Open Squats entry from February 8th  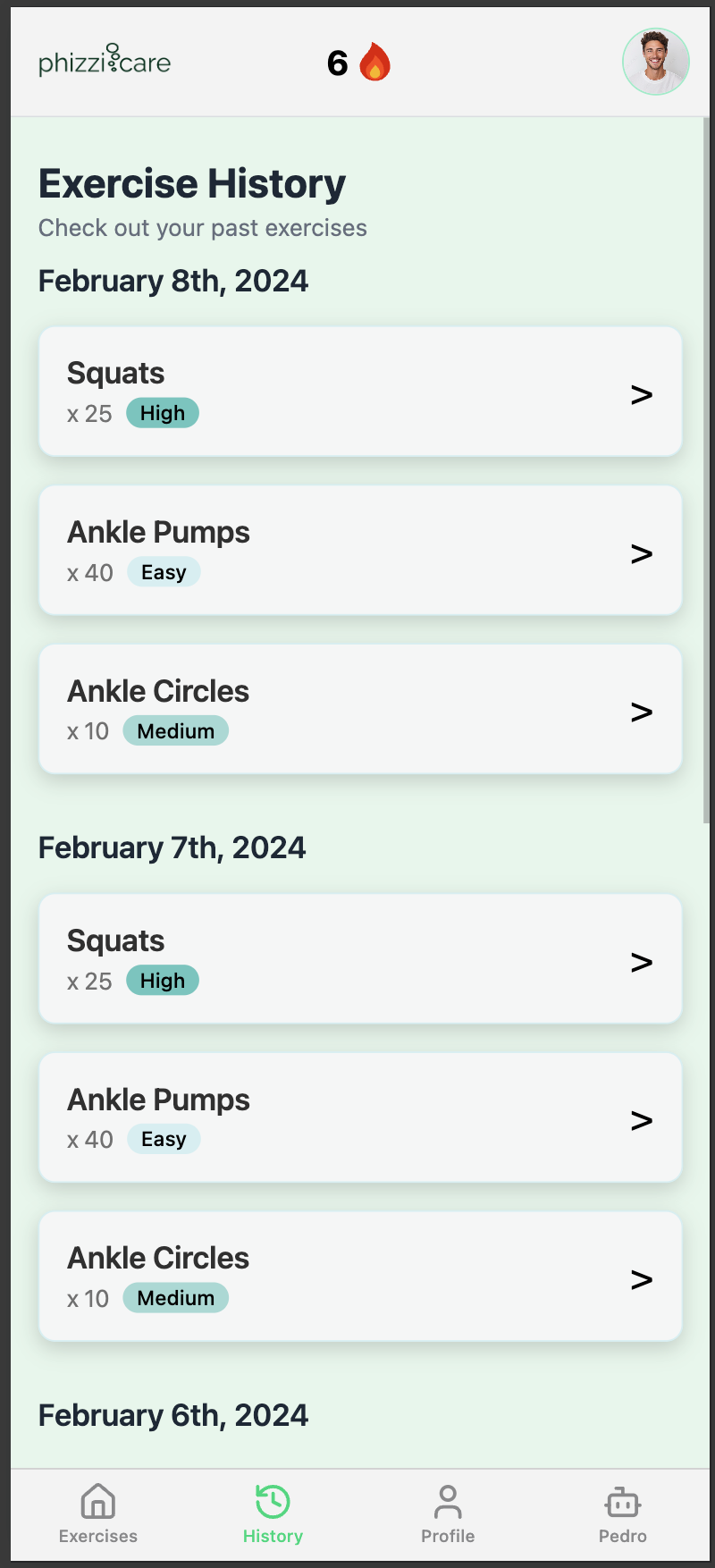coord(360,392)
